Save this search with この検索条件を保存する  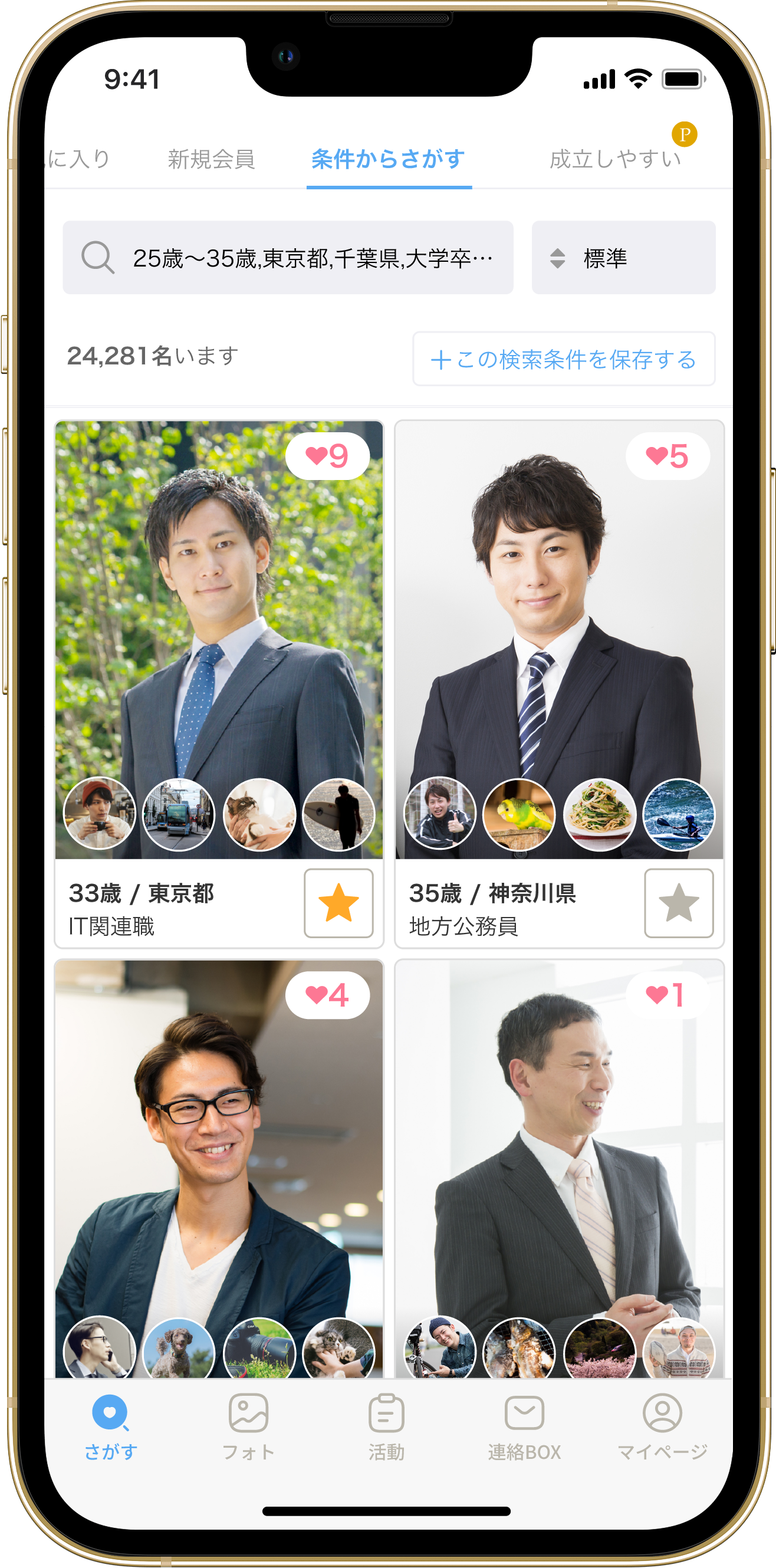pos(563,359)
